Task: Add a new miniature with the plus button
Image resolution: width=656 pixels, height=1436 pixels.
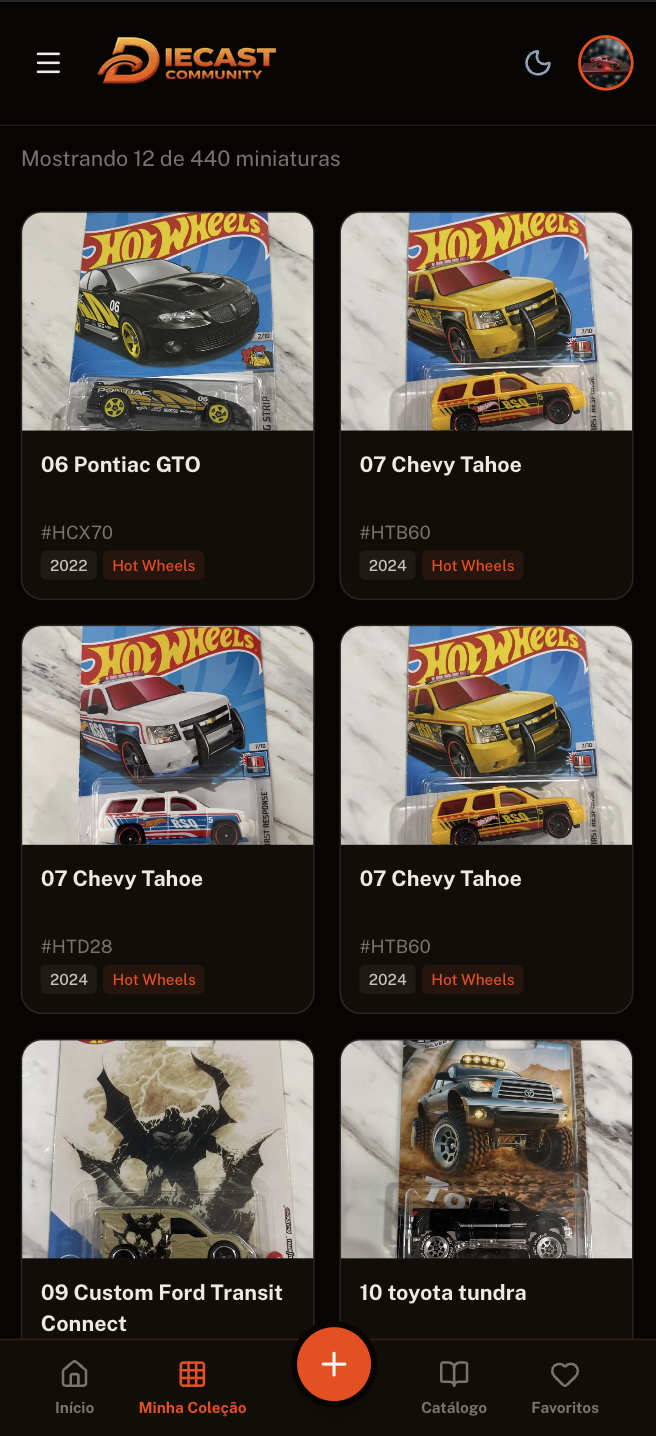Action: (x=334, y=1364)
